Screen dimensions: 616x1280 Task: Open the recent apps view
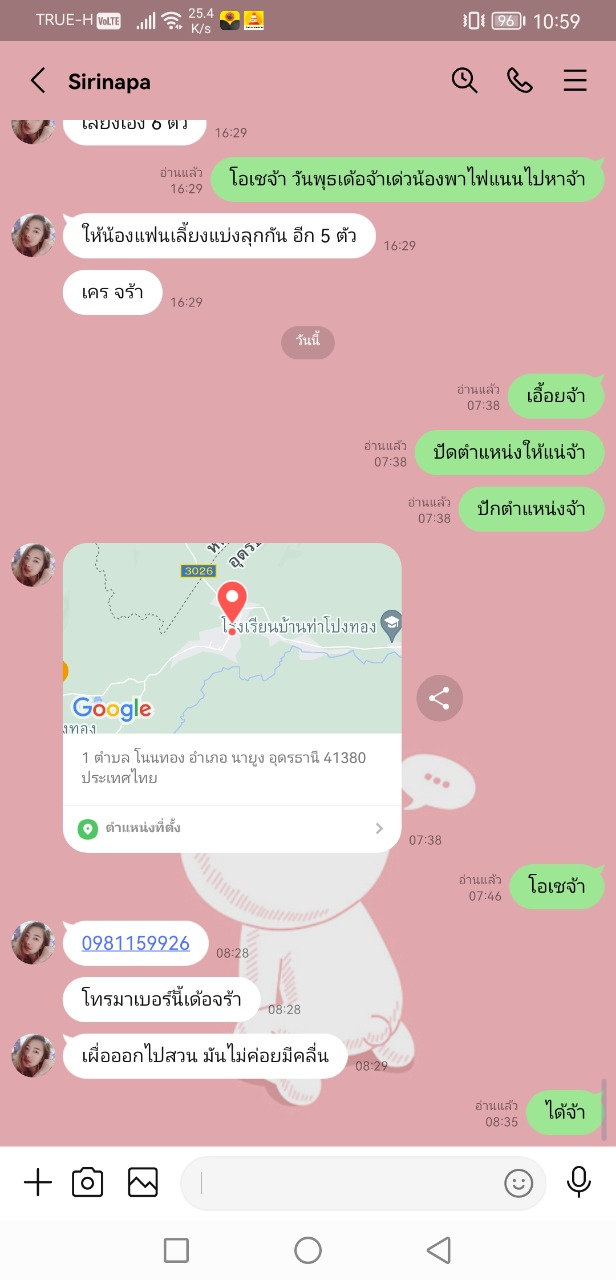click(x=176, y=1250)
